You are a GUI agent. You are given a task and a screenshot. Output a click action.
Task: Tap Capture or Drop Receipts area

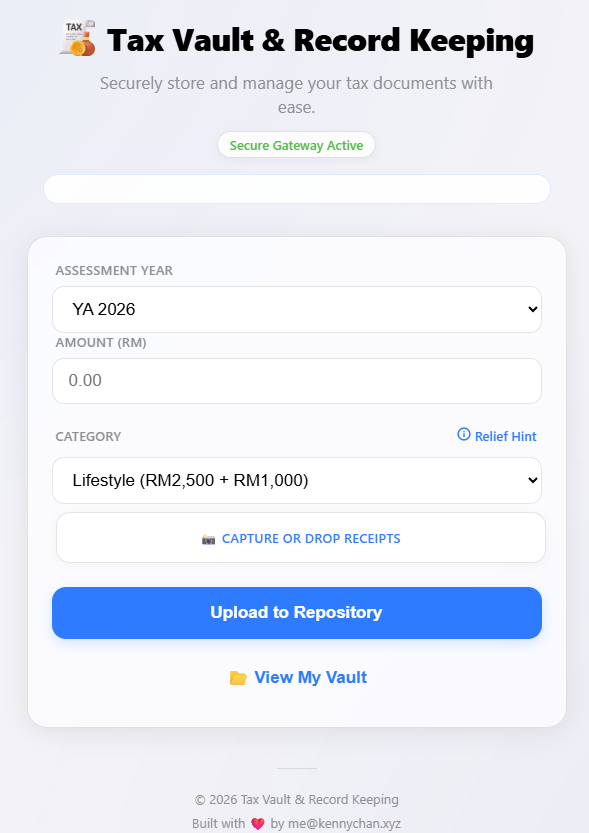tap(301, 538)
